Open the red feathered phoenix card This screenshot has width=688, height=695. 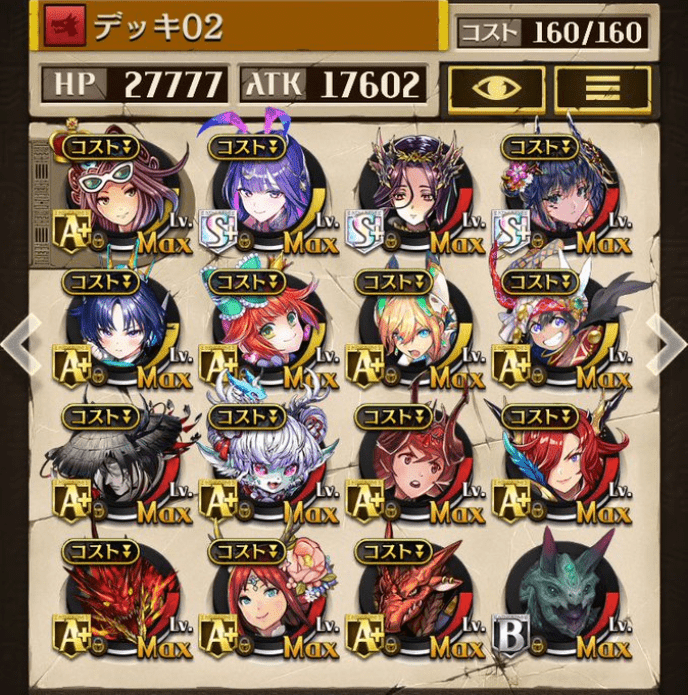pyautogui.click(x=116, y=598)
